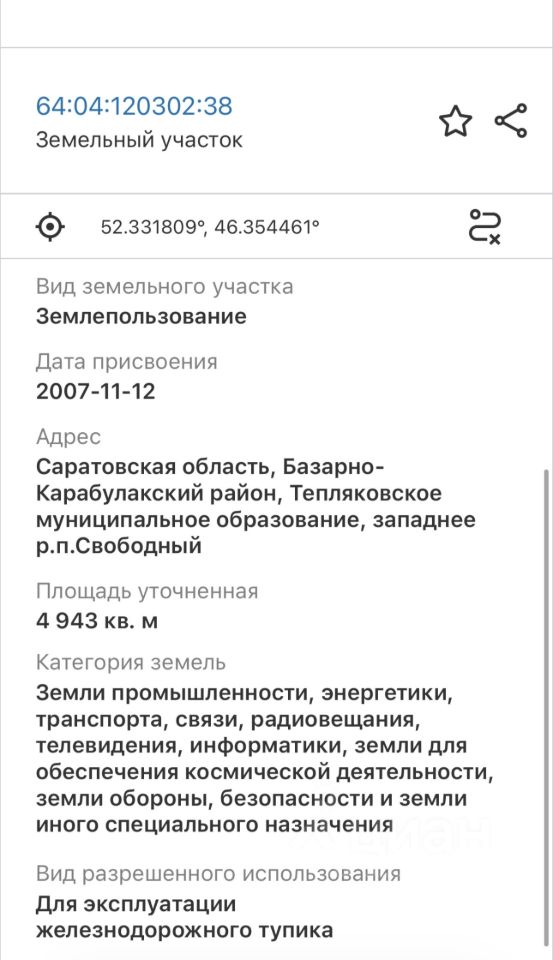
Task: Tap the locate target icon beside coordinates
Action: click(x=50, y=227)
